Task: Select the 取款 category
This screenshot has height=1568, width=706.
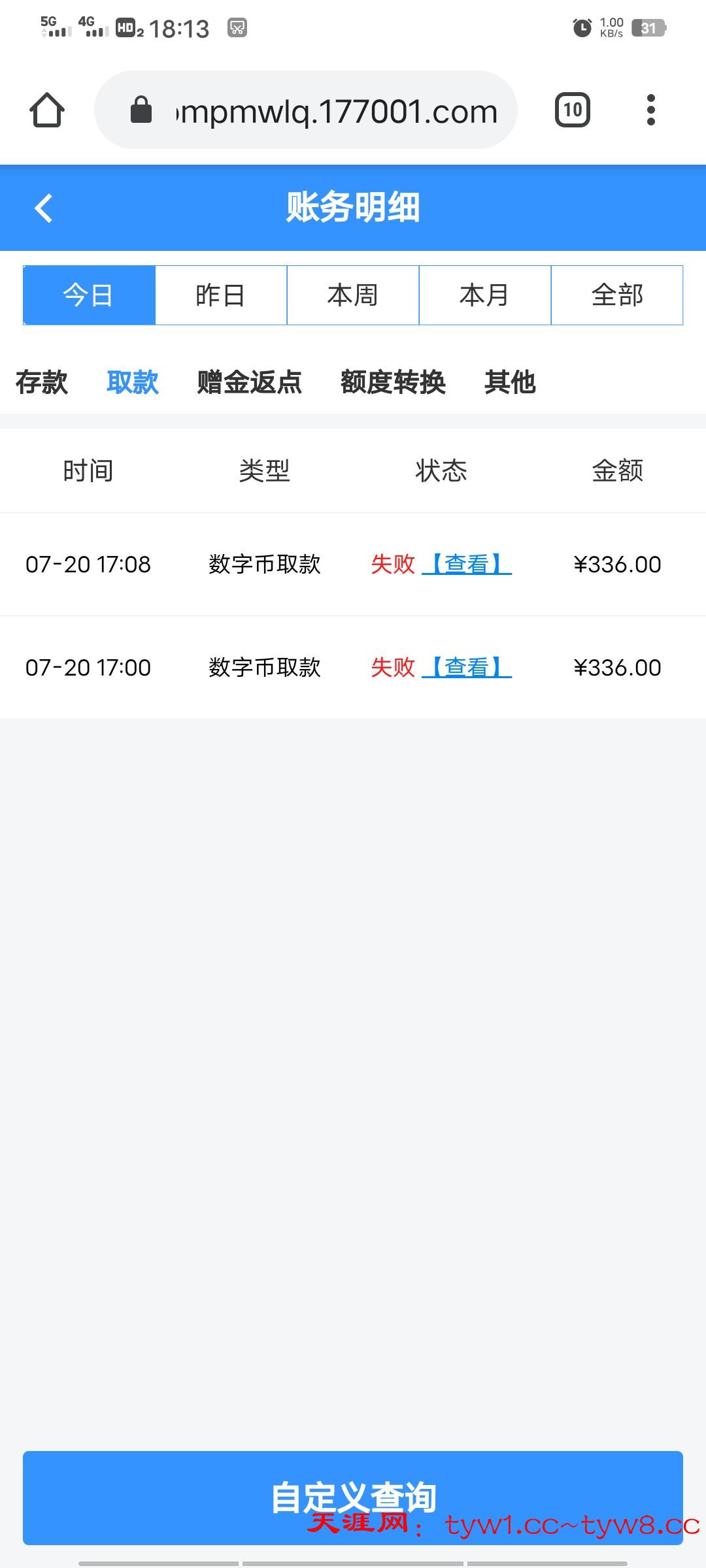Action: click(x=133, y=382)
